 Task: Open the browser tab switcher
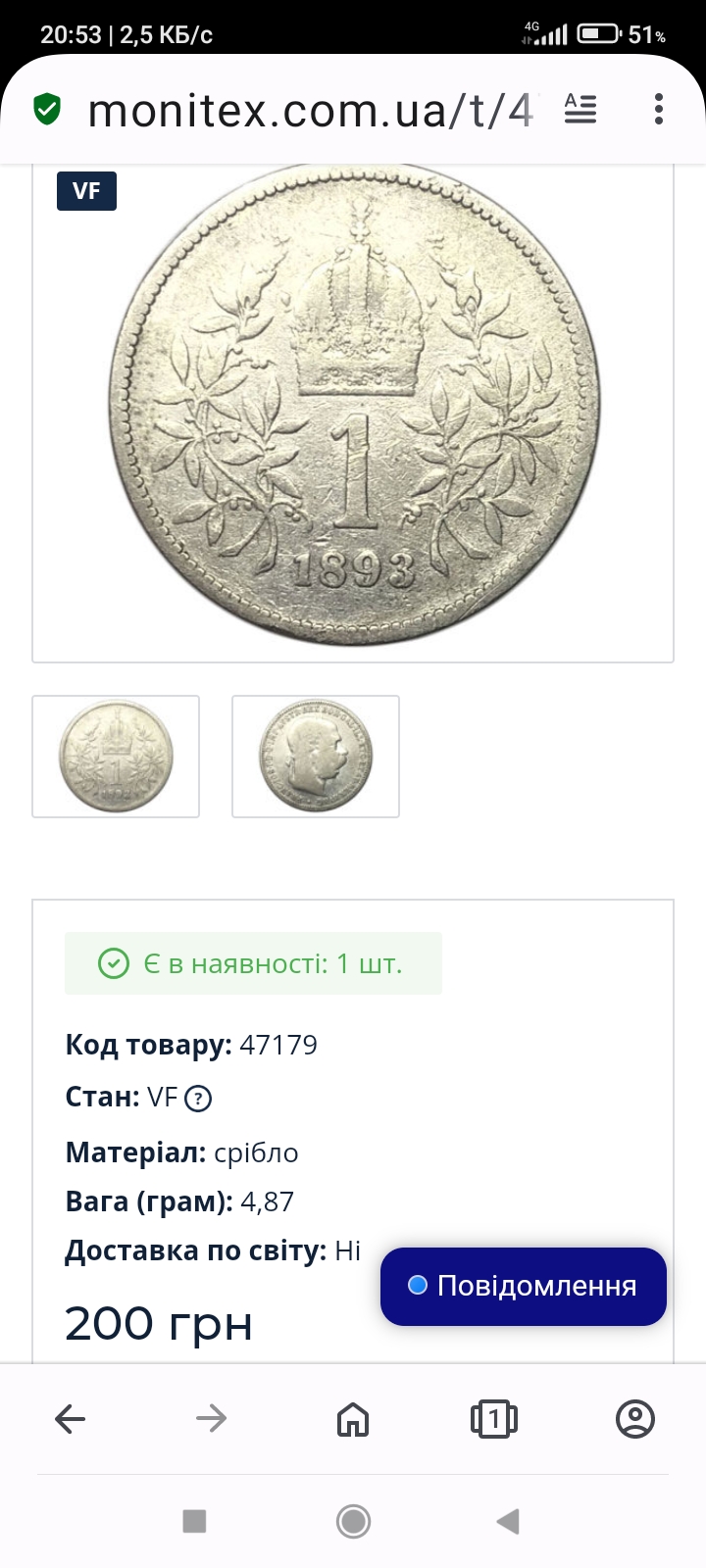pos(494,1418)
